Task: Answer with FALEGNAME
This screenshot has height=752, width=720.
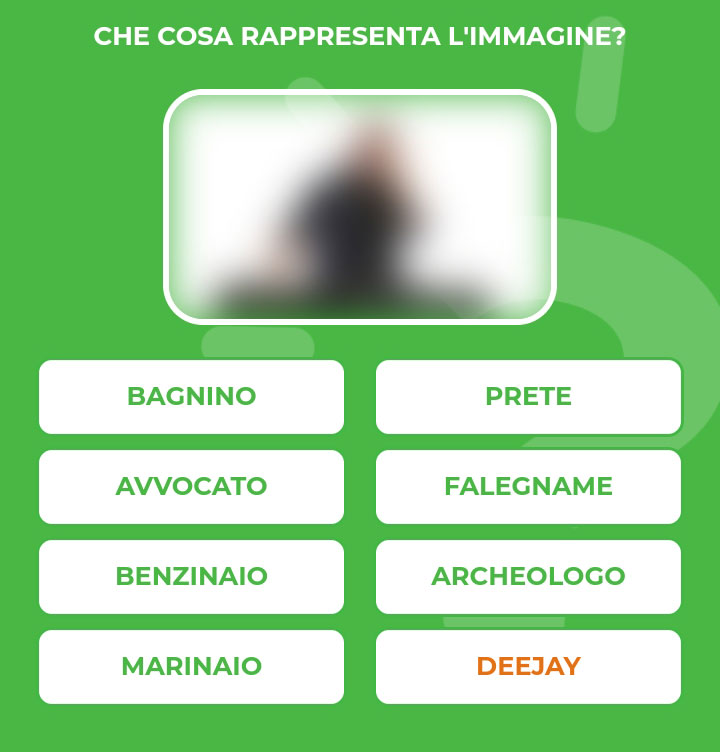Action: 528,487
